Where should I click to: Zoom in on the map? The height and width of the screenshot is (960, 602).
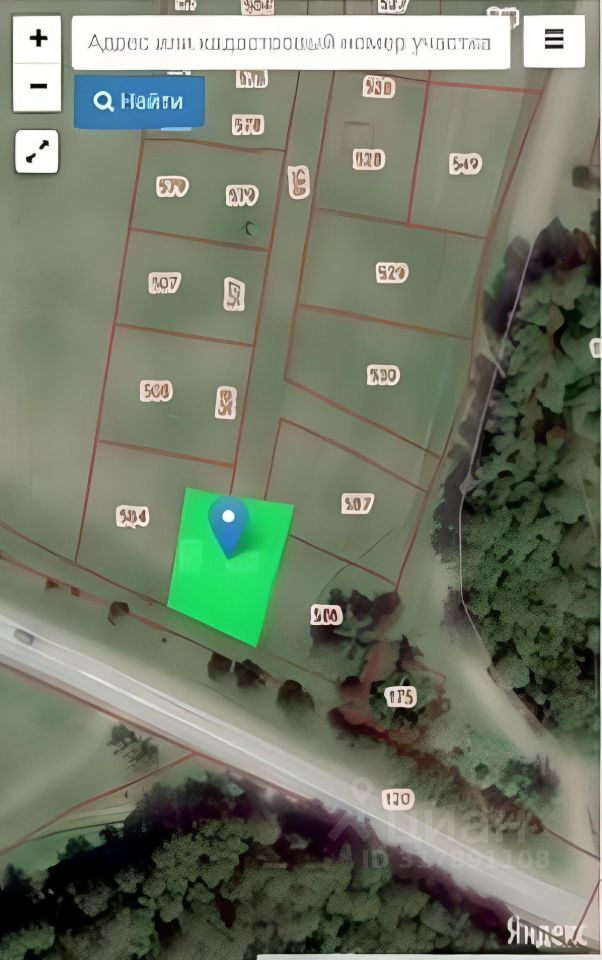coord(38,39)
